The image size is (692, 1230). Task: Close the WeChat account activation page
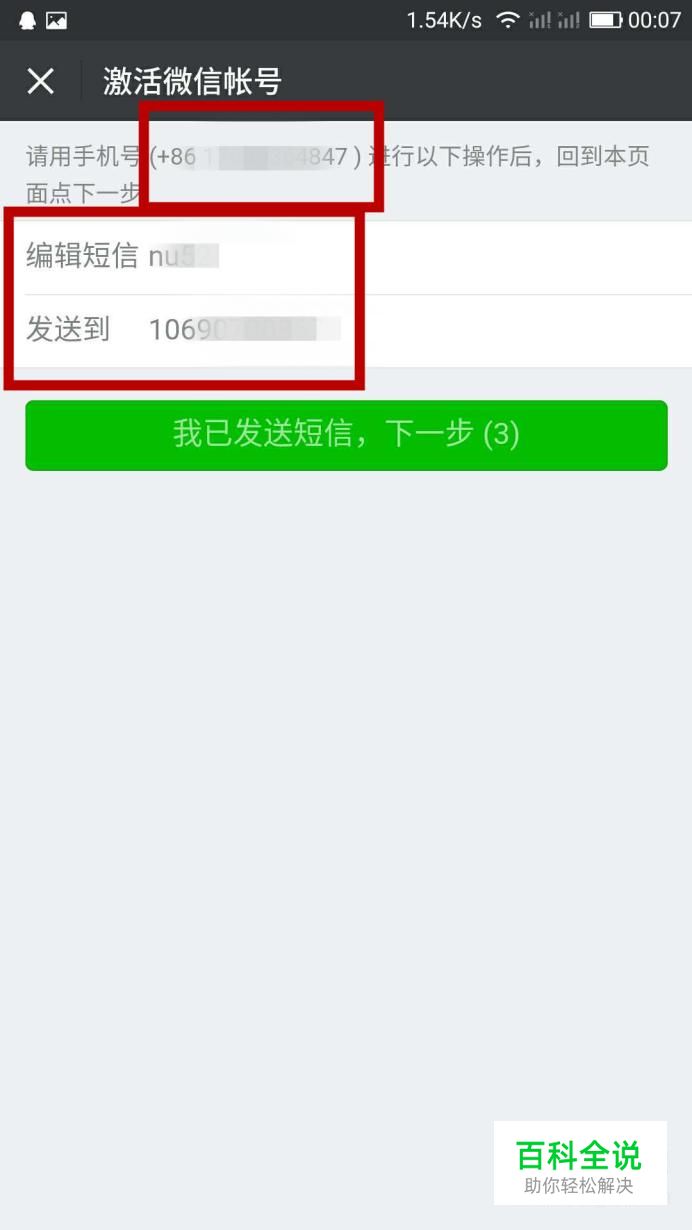(40, 81)
